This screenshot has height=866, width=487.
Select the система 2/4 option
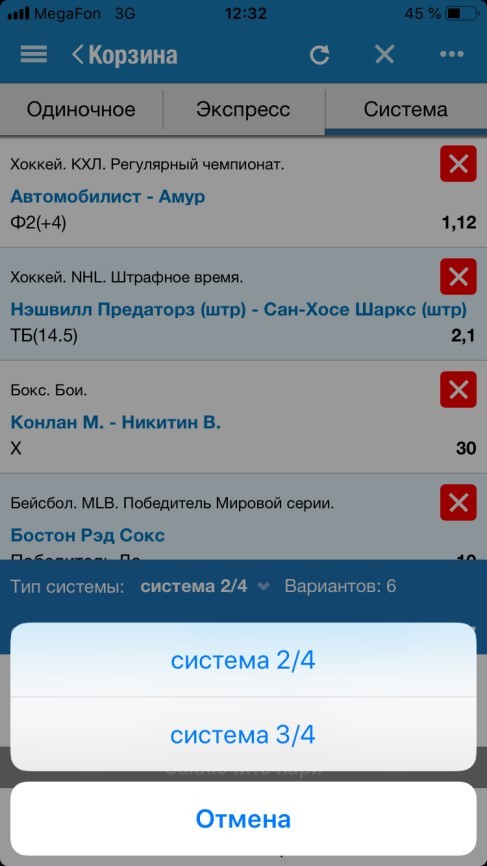point(243,660)
